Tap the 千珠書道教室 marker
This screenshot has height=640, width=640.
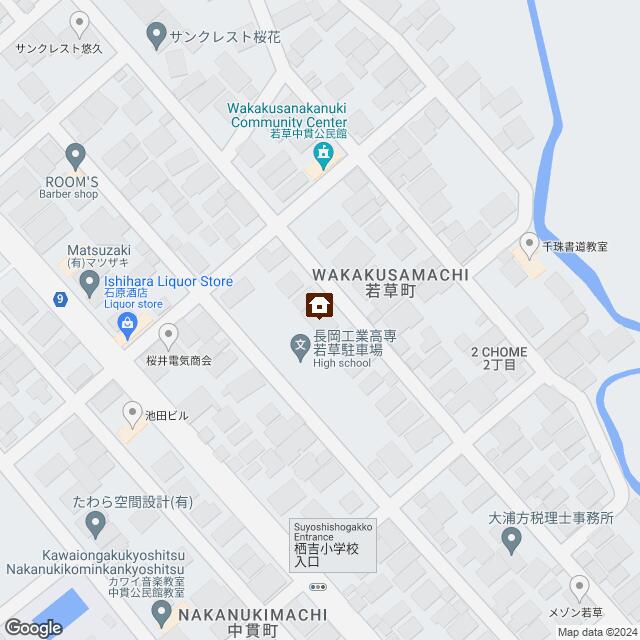pos(530,242)
